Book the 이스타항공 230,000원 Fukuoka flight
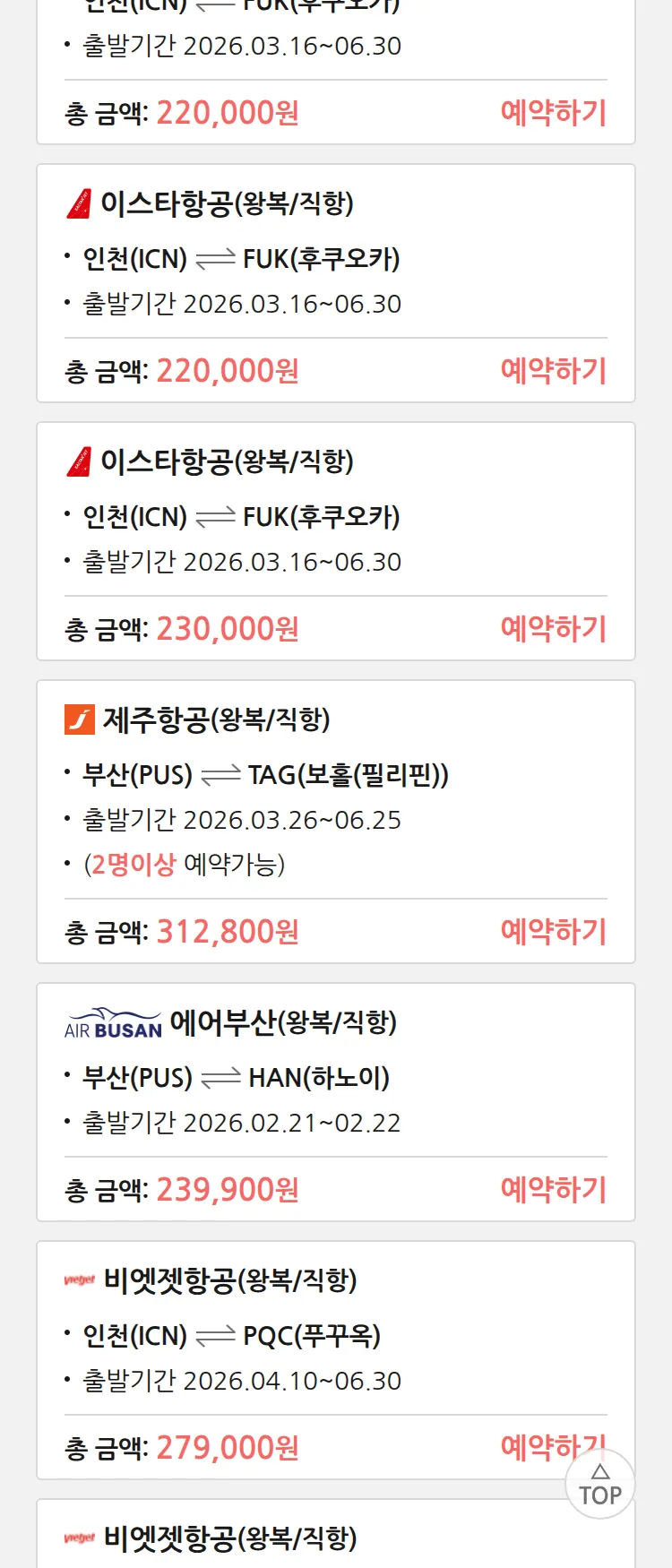The height and width of the screenshot is (1568, 672). [553, 628]
